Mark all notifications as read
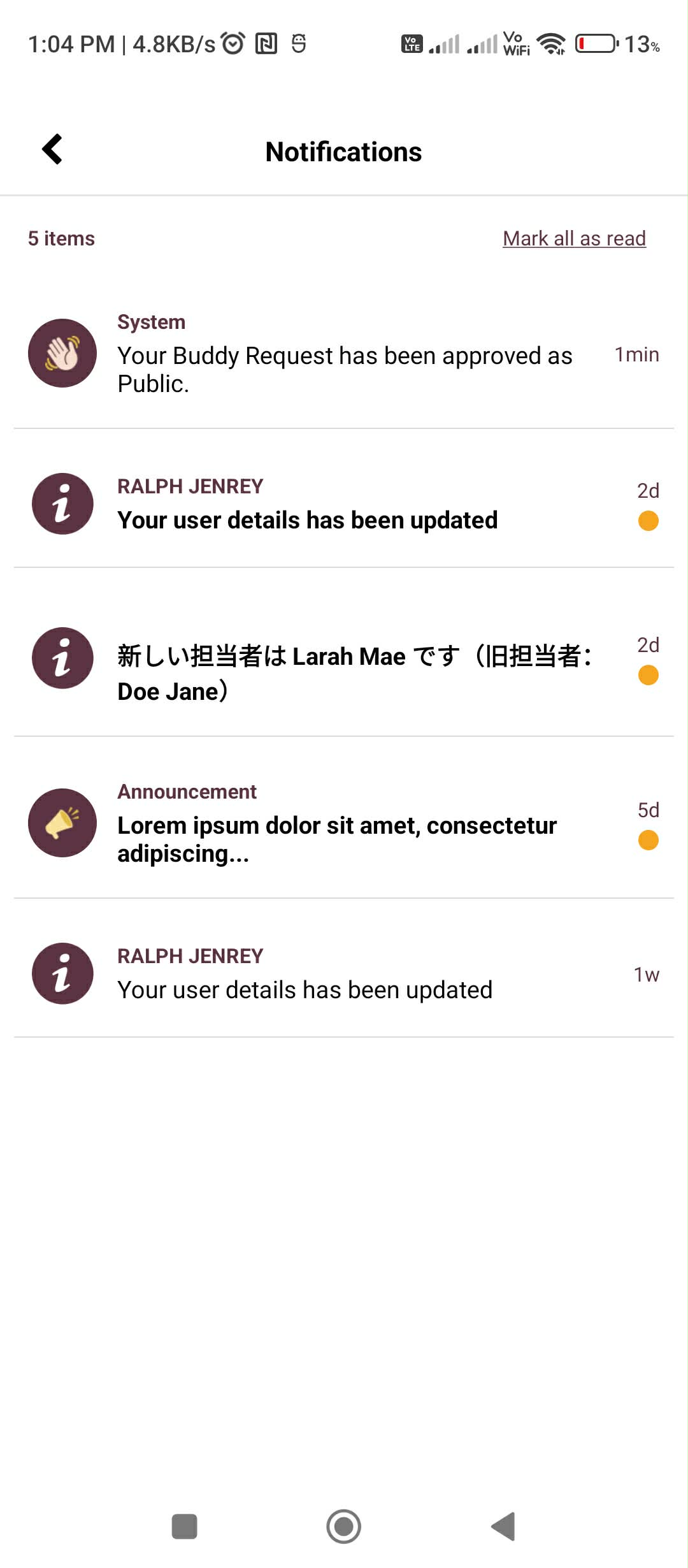Viewport: 688px width, 1568px height. click(574, 238)
